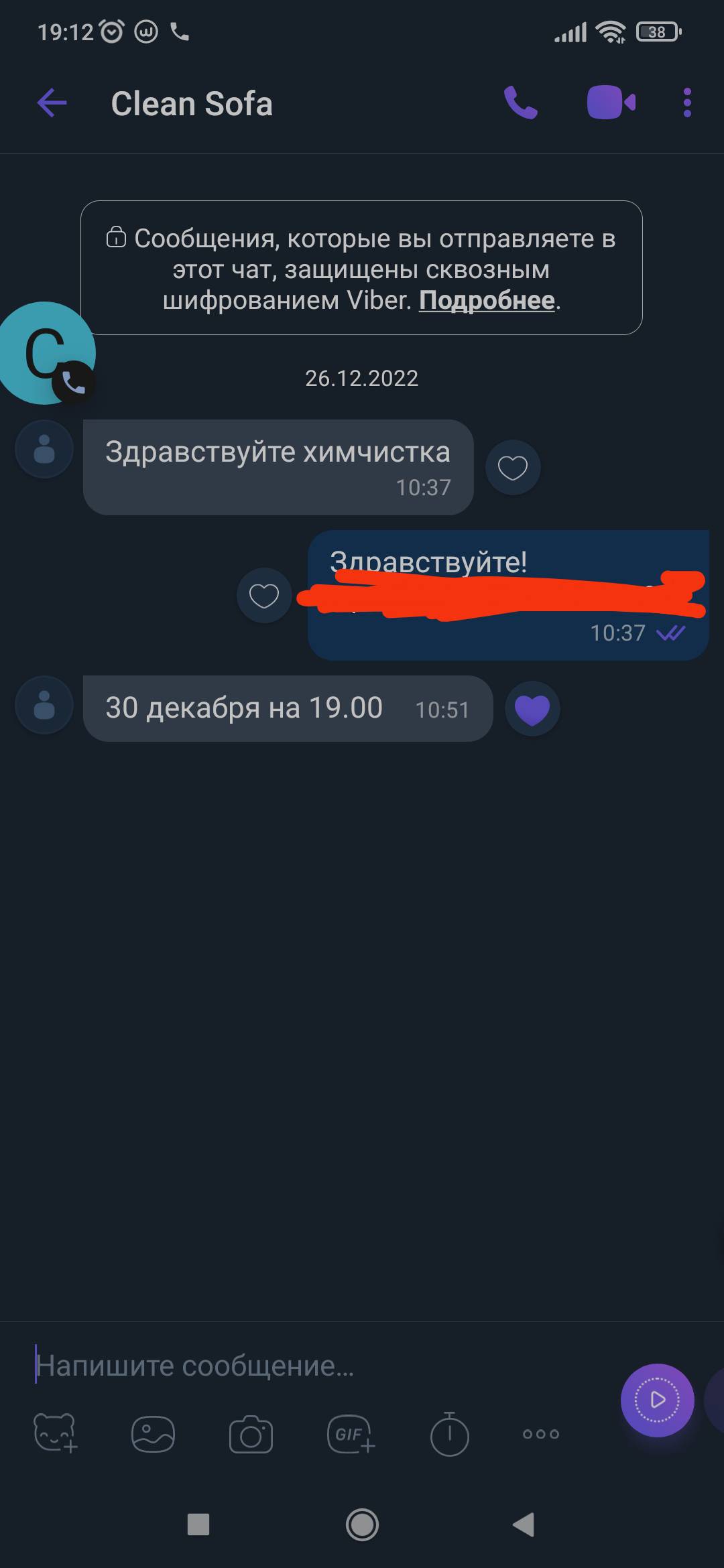Image resolution: width=724 pixels, height=1568 pixels.
Task: Open the sticker picker with bear icon
Action: [x=55, y=1433]
